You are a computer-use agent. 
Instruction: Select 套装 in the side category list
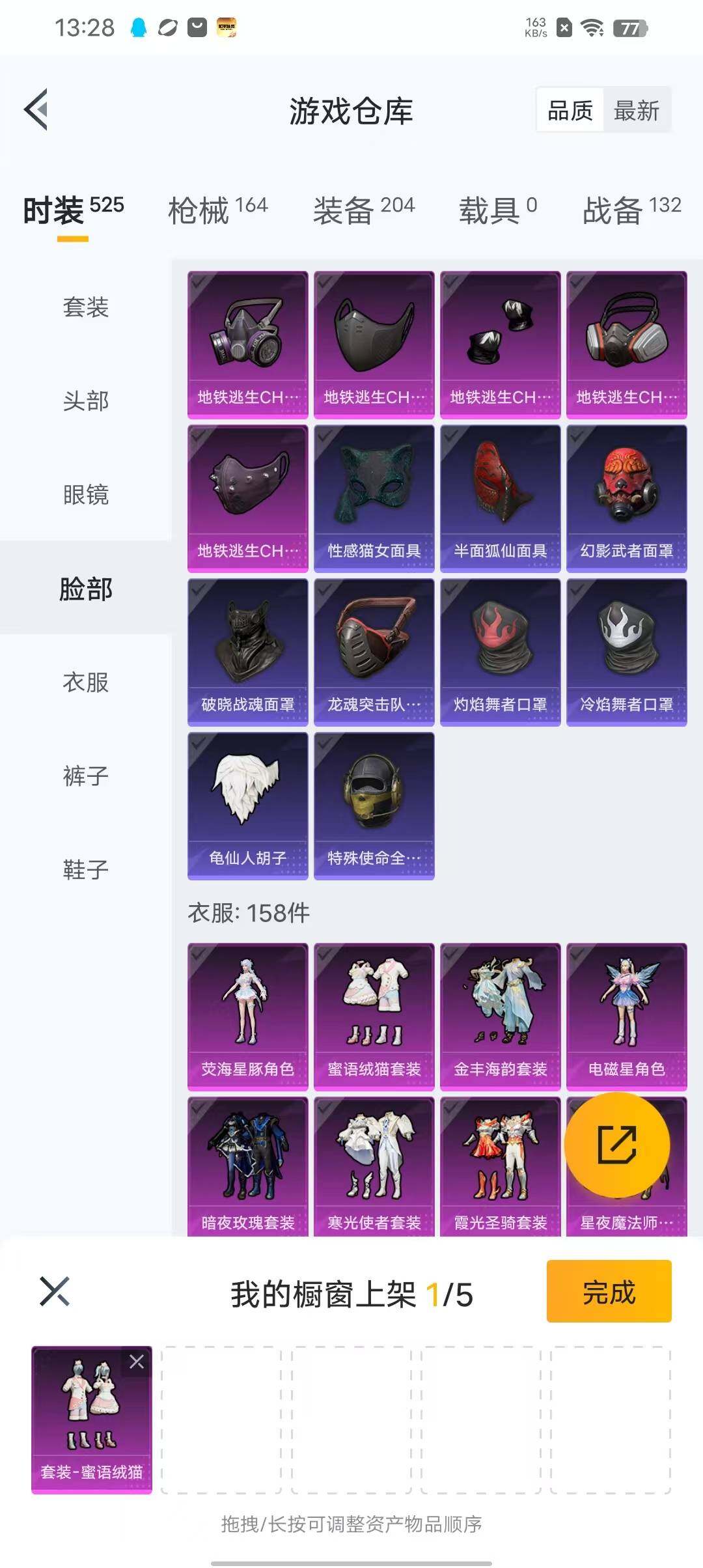(85, 307)
